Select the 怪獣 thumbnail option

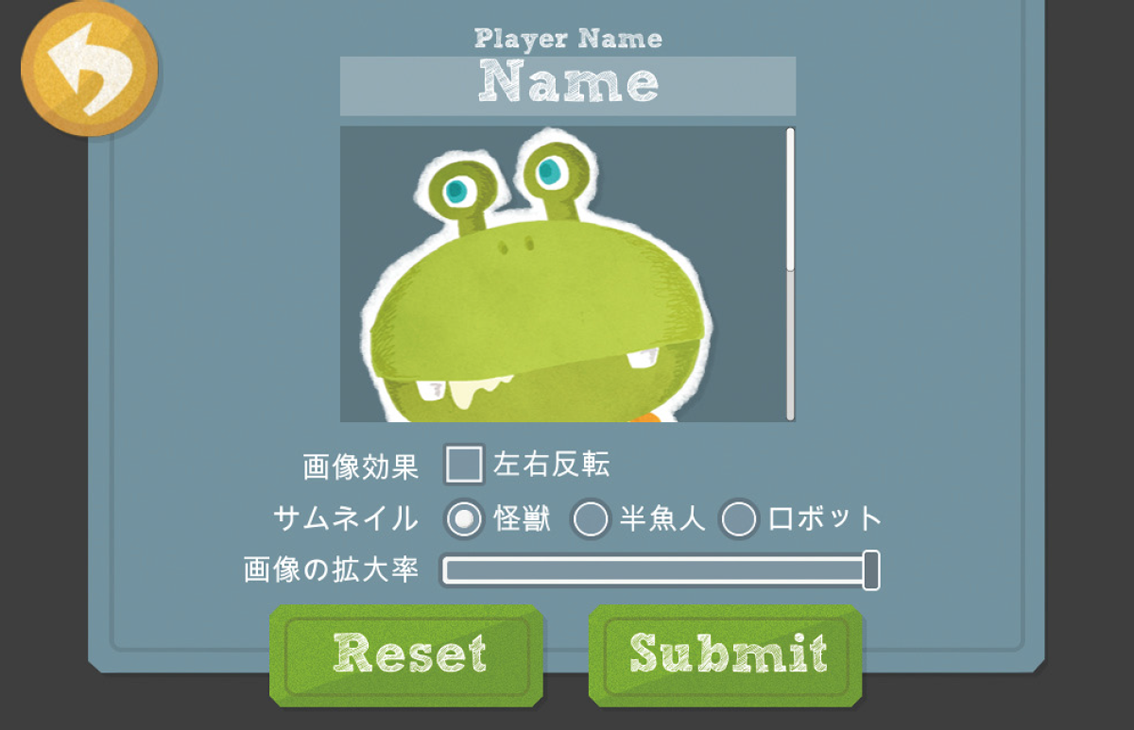pos(463,519)
